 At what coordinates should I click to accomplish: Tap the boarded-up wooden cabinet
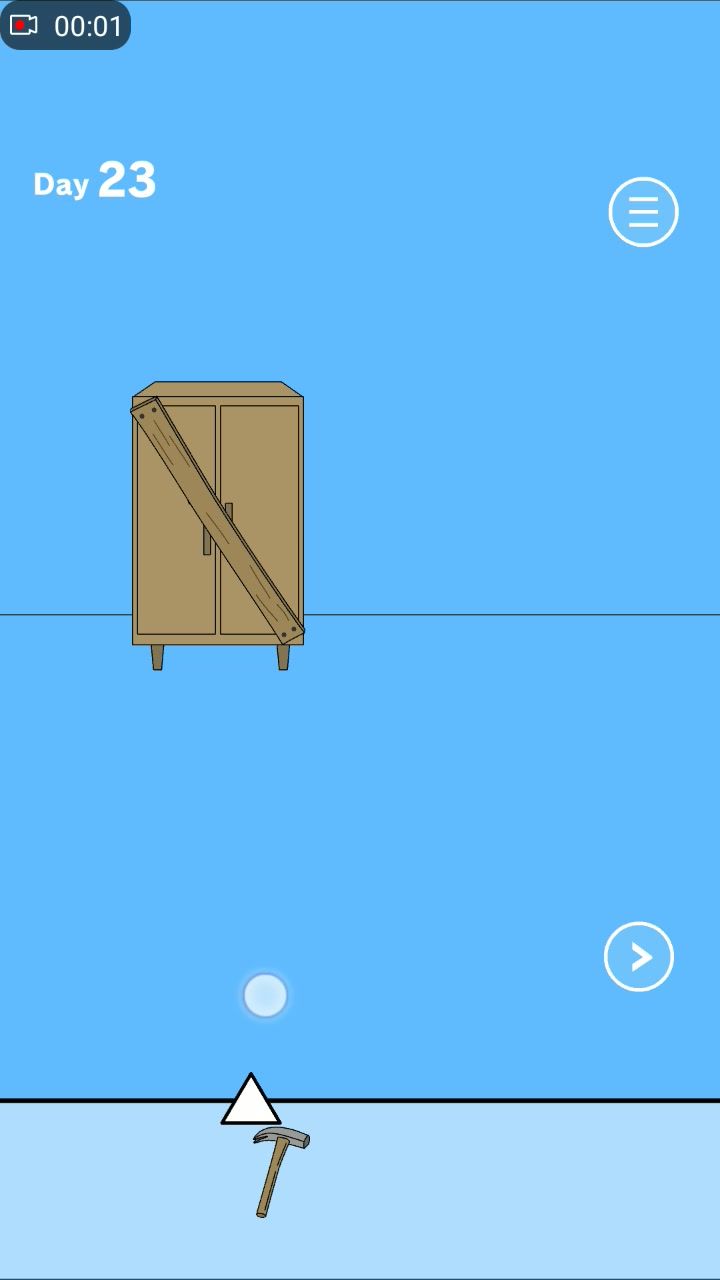click(217, 520)
